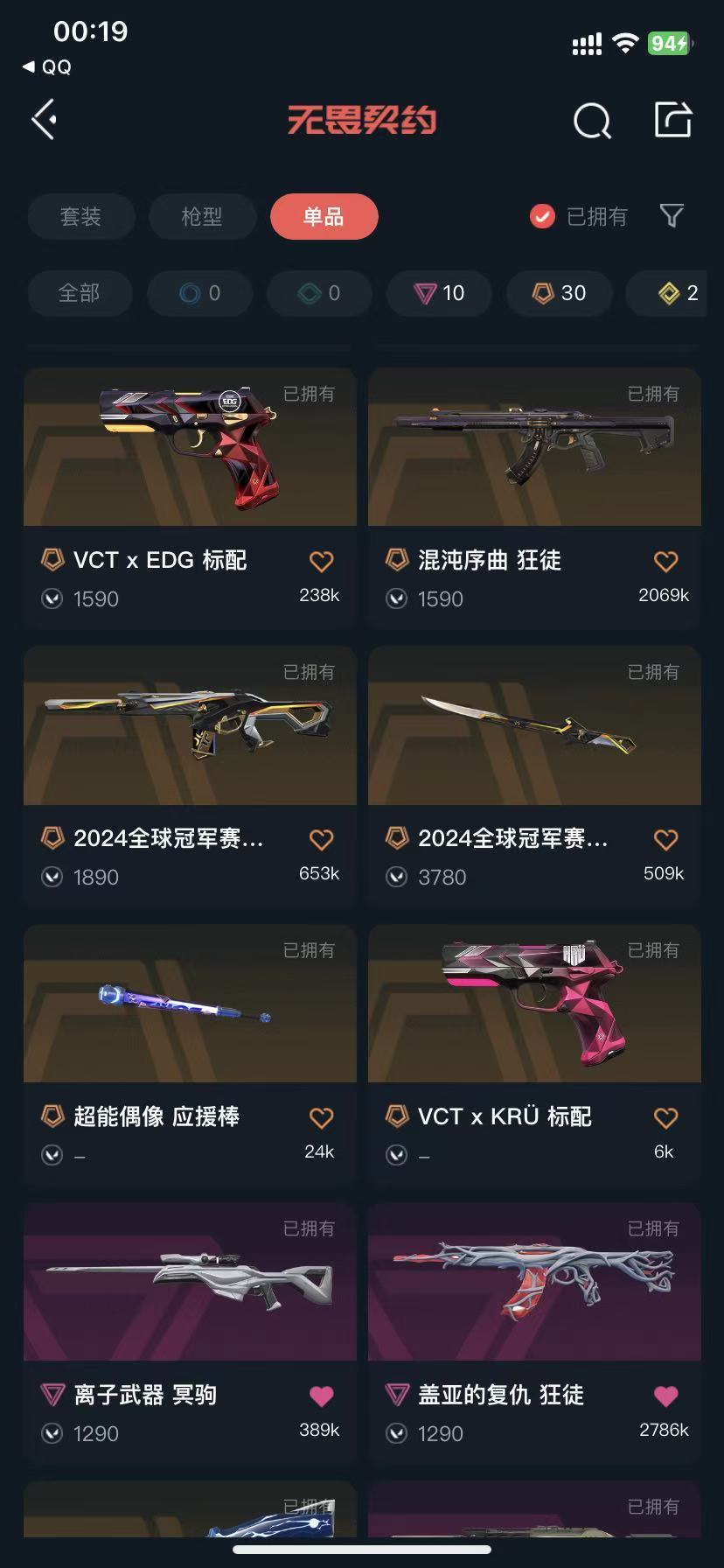This screenshot has height=1568, width=724.
Task: Uncheck the 已拥有 checkbox
Action: [542, 216]
